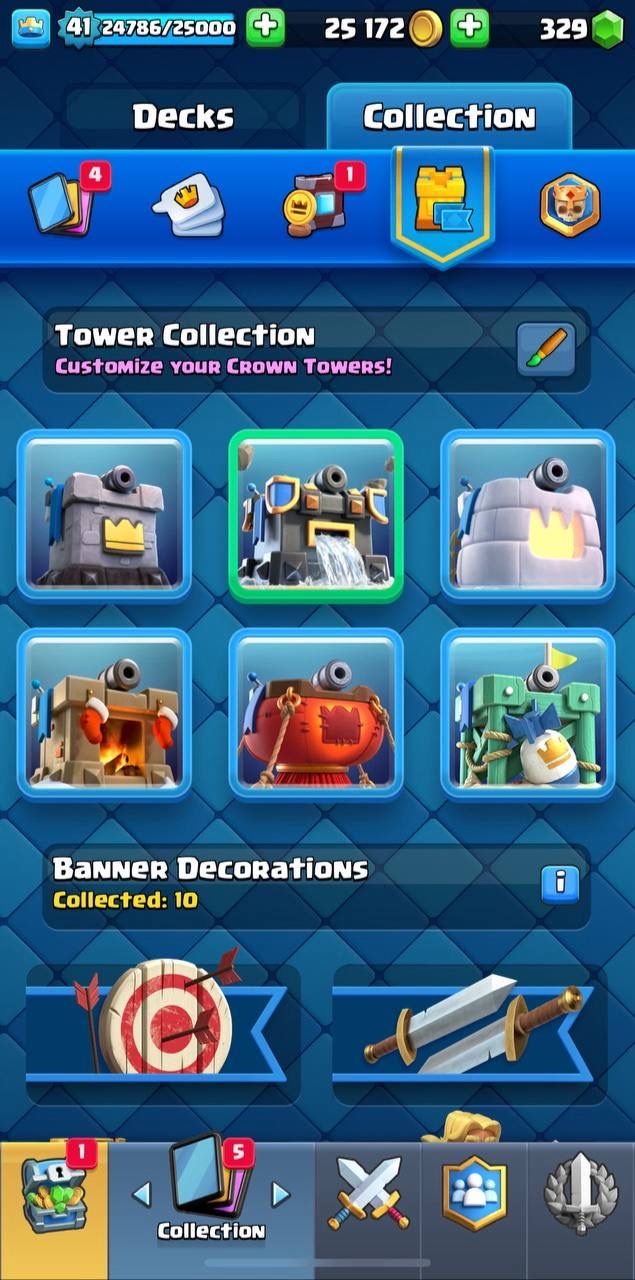This screenshot has width=635, height=1280.
Task: Pick the green egg tower skin
Action: tap(527, 713)
